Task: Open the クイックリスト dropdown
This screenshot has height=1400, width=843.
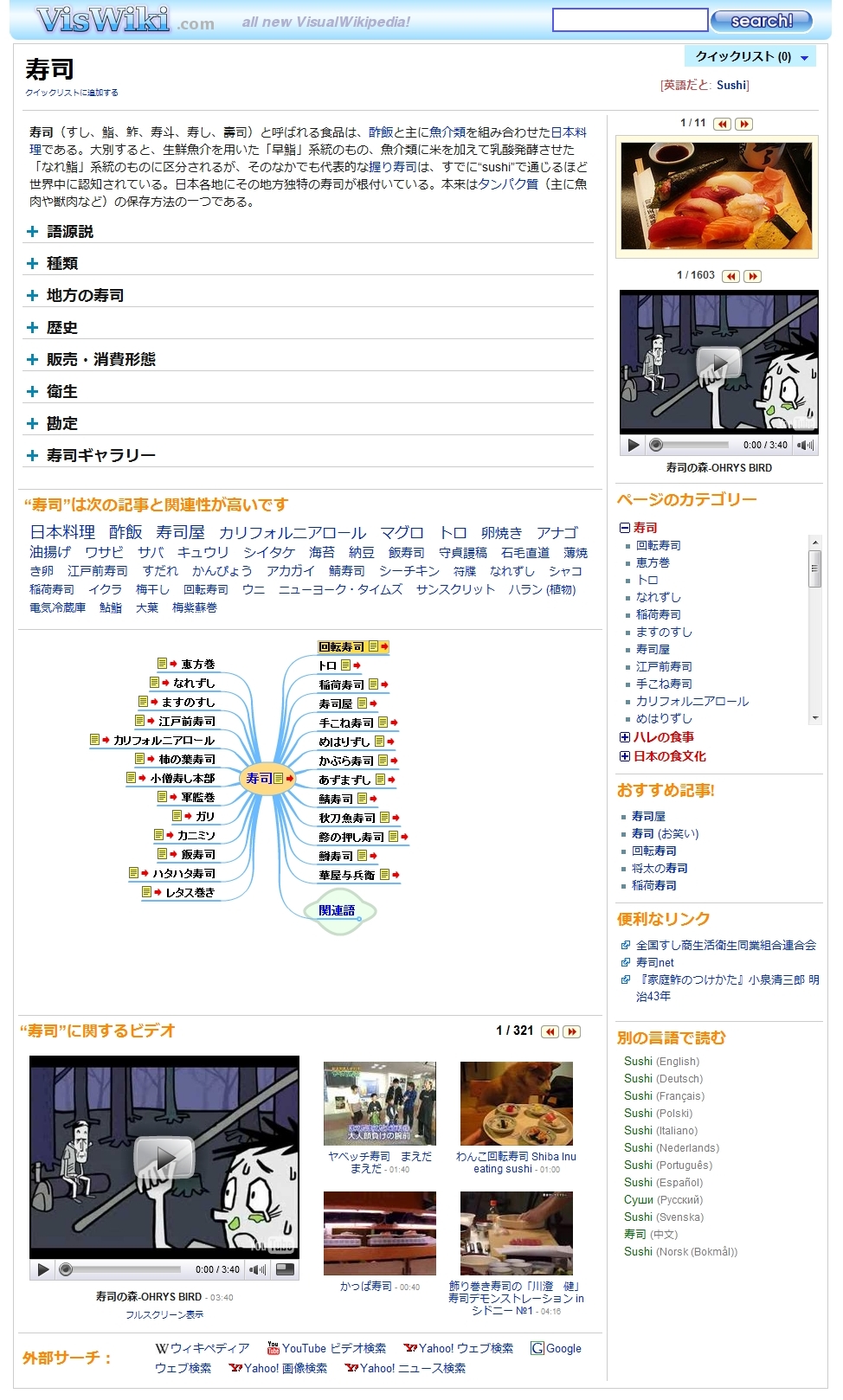Action: pyautogui.click(x=750, y=56)
